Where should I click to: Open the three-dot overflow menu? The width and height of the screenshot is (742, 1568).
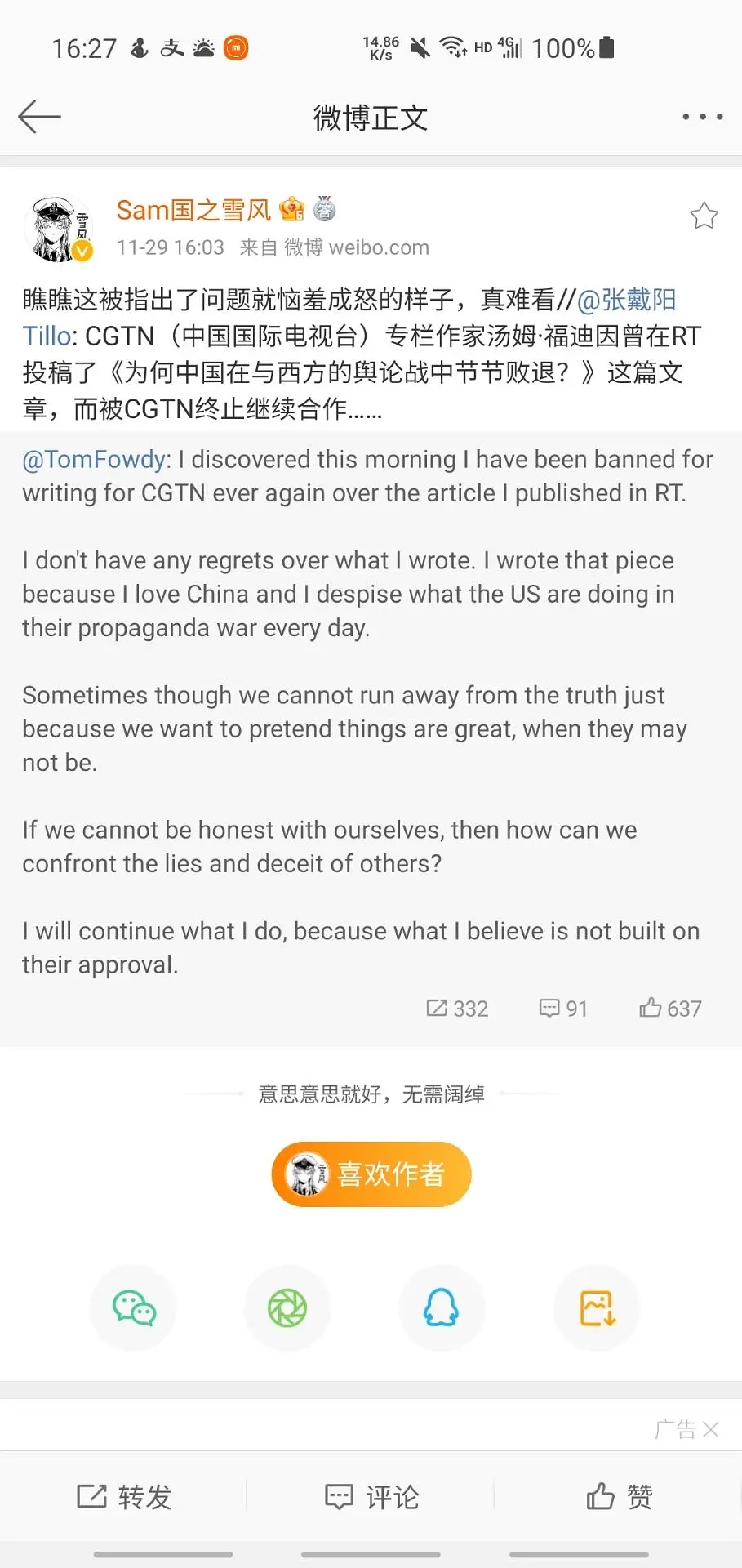702,117
